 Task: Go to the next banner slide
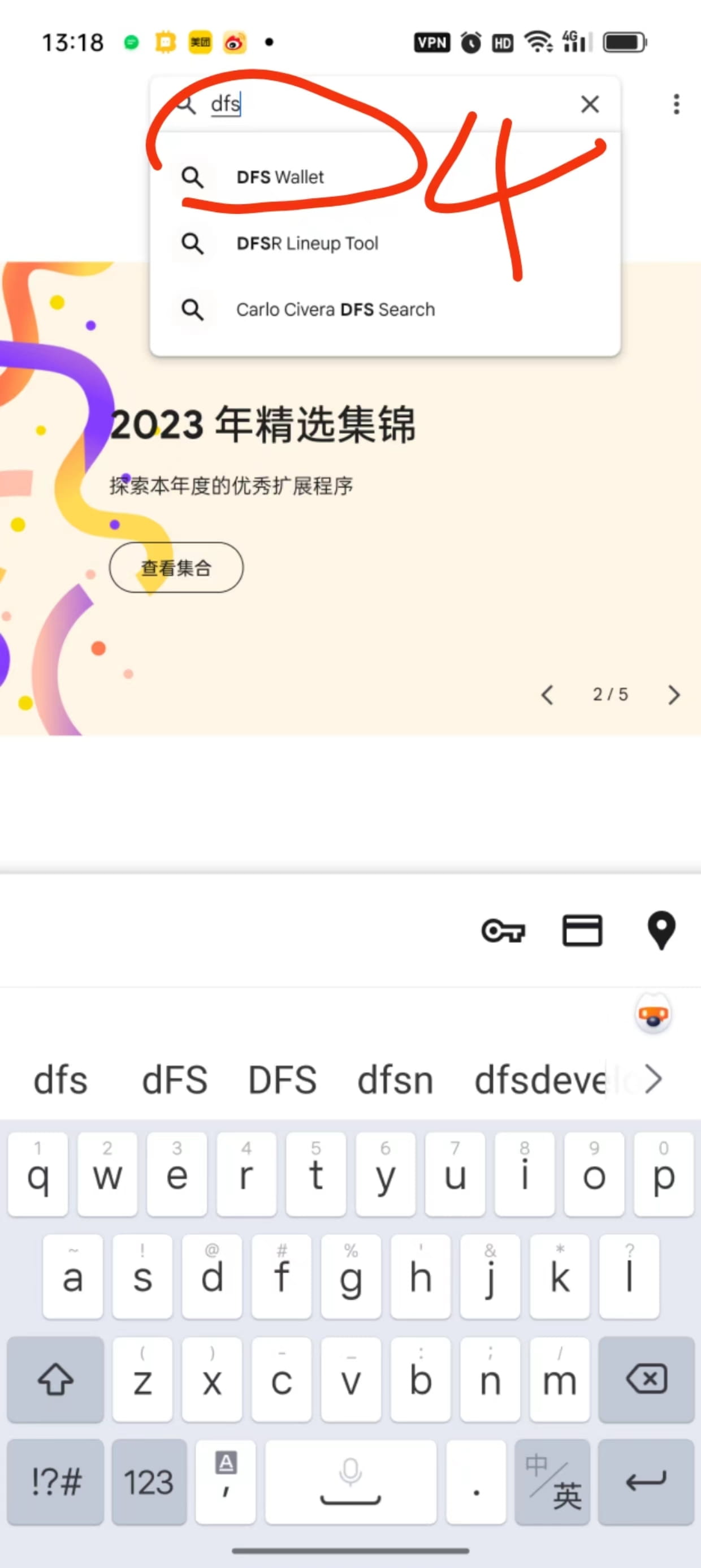(674, 695)
